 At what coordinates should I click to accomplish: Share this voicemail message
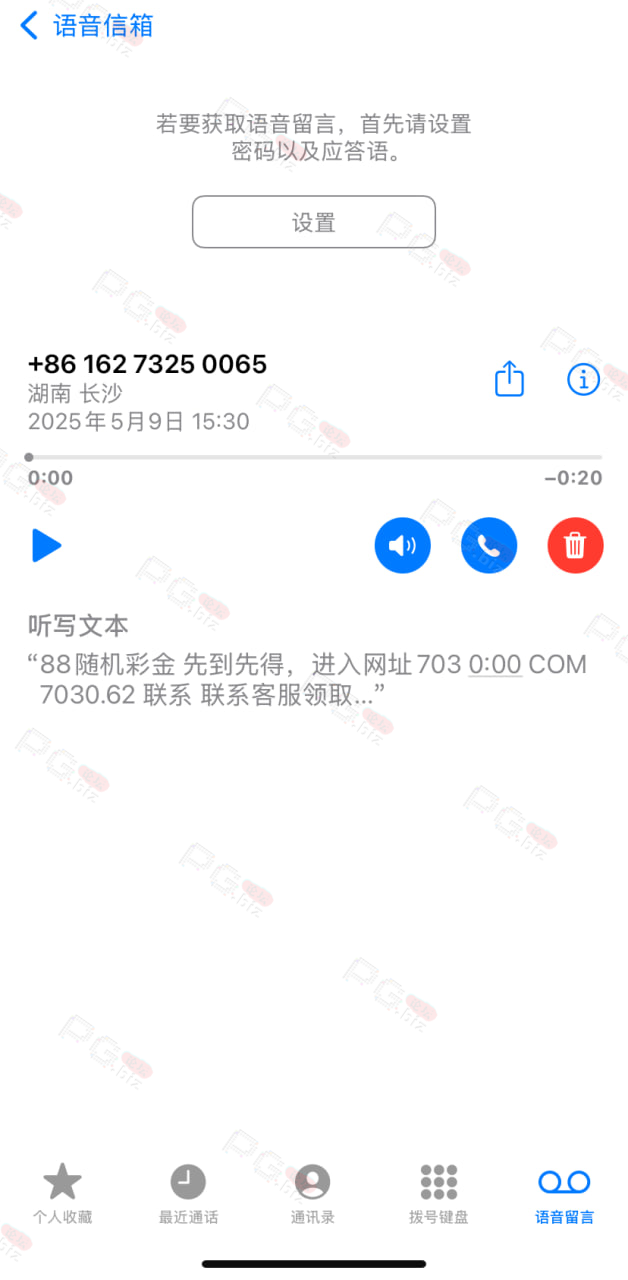510,379
